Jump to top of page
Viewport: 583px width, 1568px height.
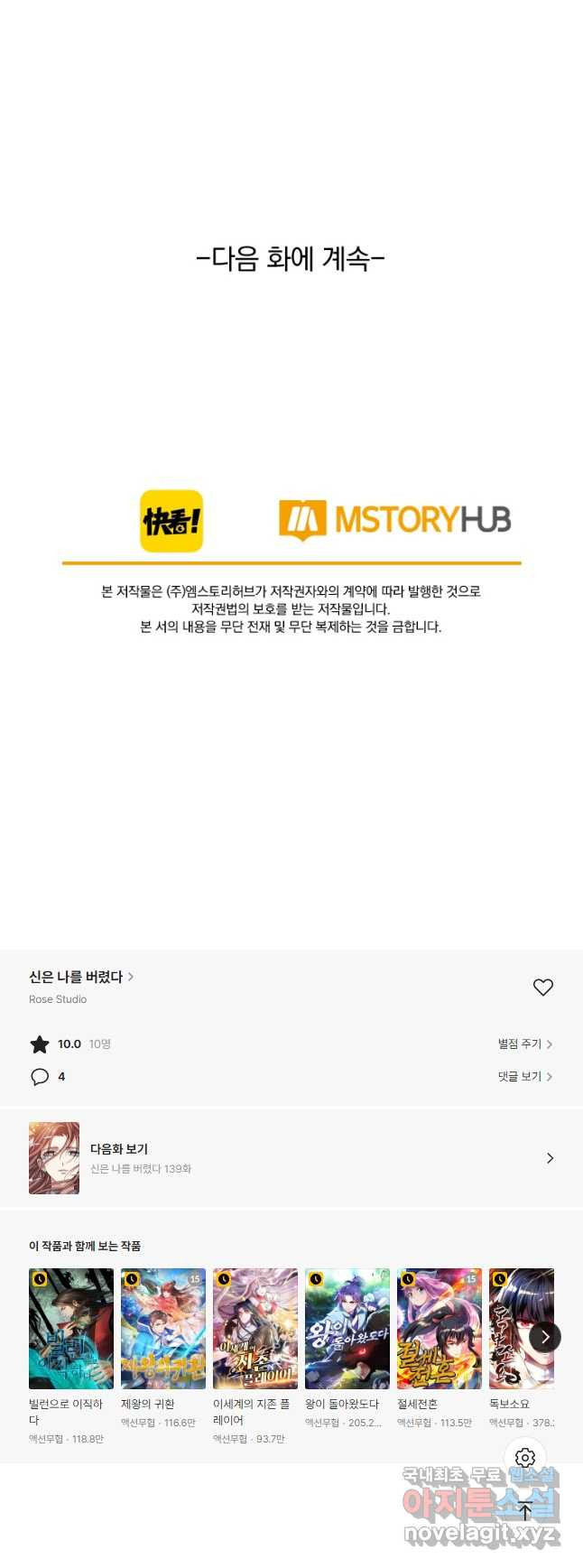tap(525, 1511)
